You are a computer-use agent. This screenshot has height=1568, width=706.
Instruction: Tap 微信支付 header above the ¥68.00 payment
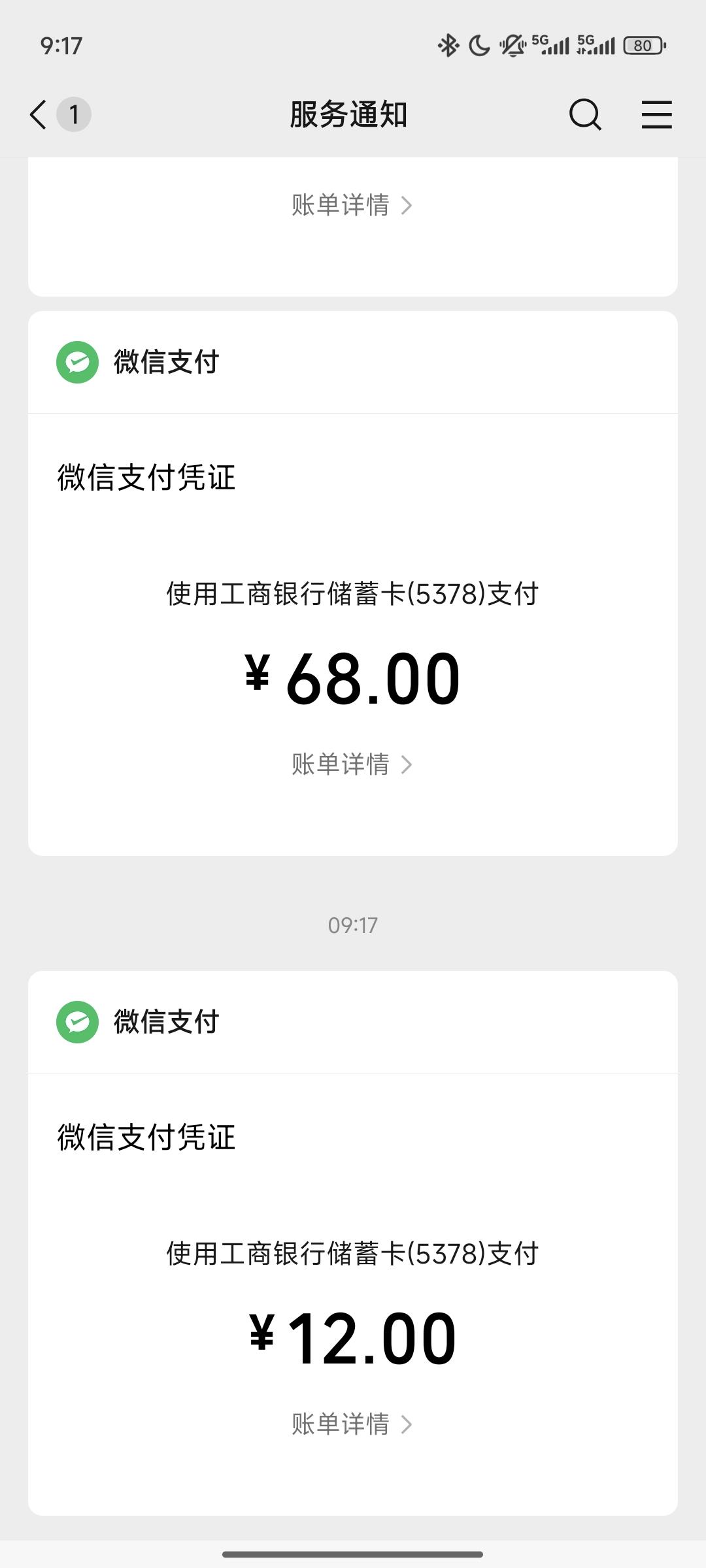tap(138, 362)
